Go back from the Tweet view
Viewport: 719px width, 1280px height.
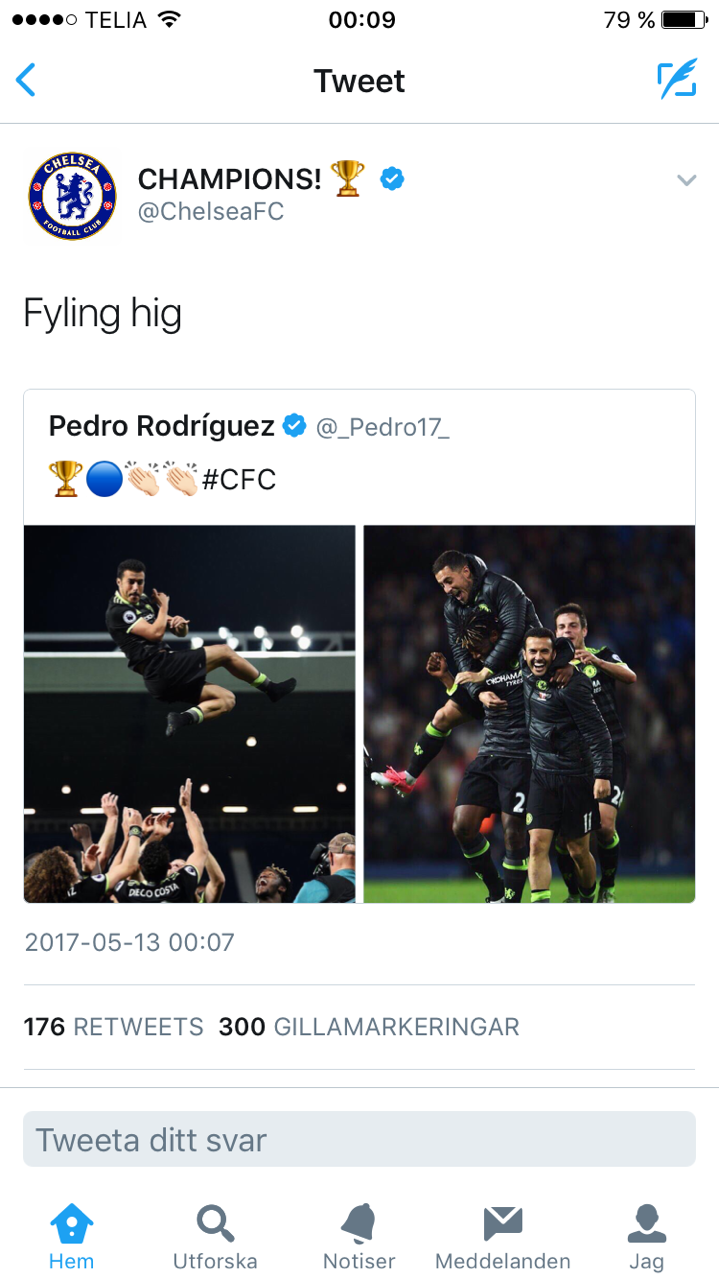27,80
